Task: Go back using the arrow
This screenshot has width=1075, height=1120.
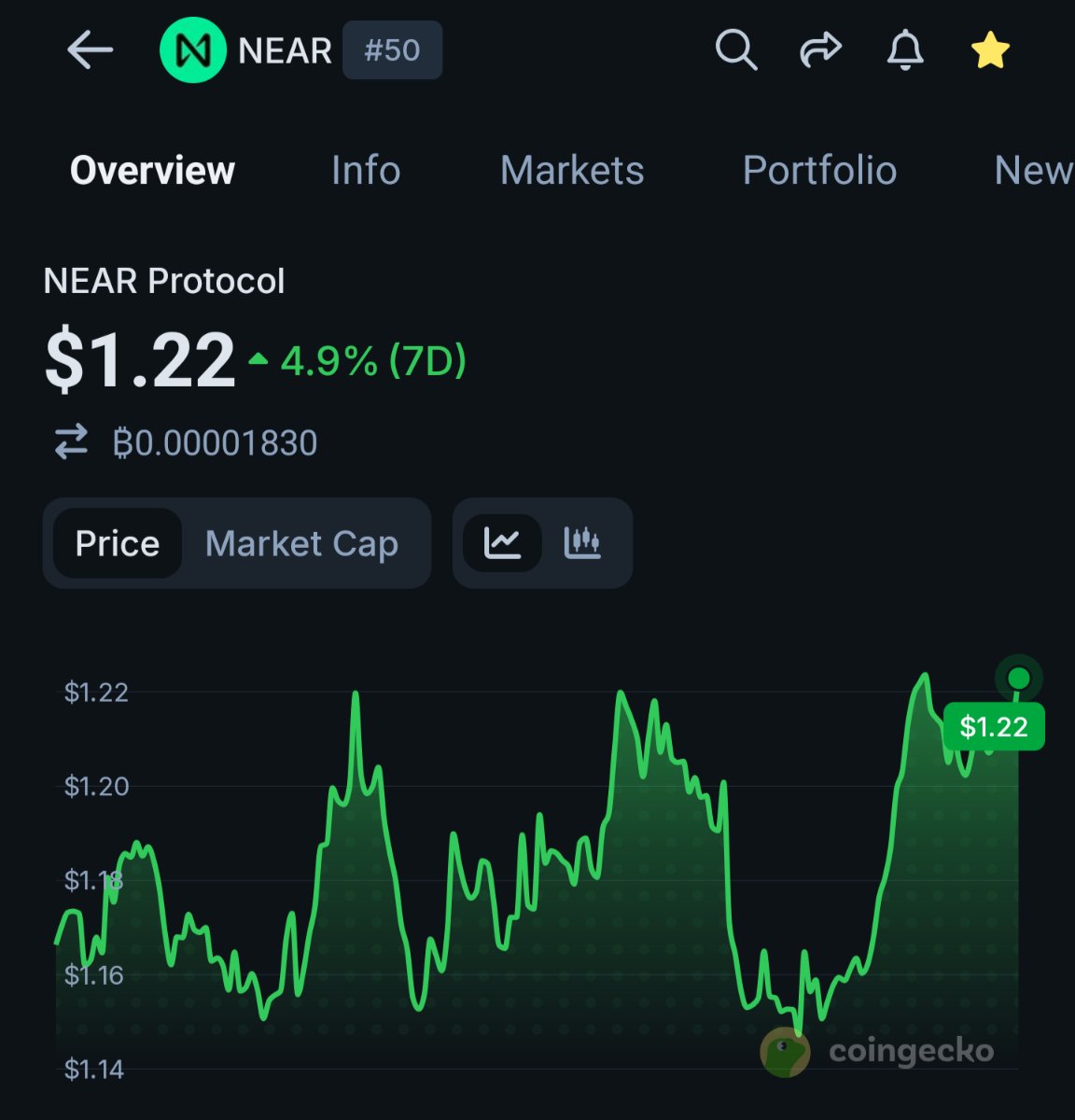Action: pyautogui.click(x=90, y=50)
